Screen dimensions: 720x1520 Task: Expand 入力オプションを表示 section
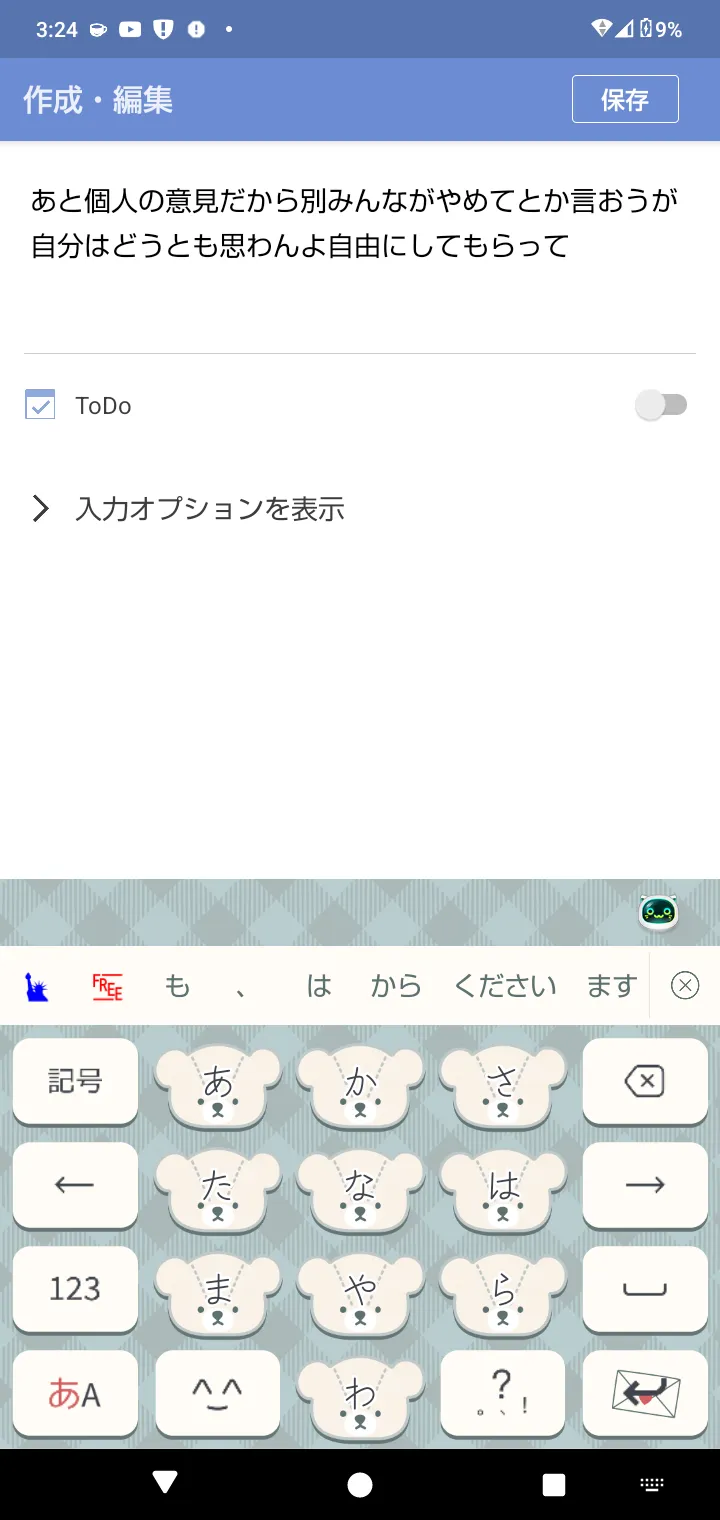pyautogui.click(x=189, y=509)
